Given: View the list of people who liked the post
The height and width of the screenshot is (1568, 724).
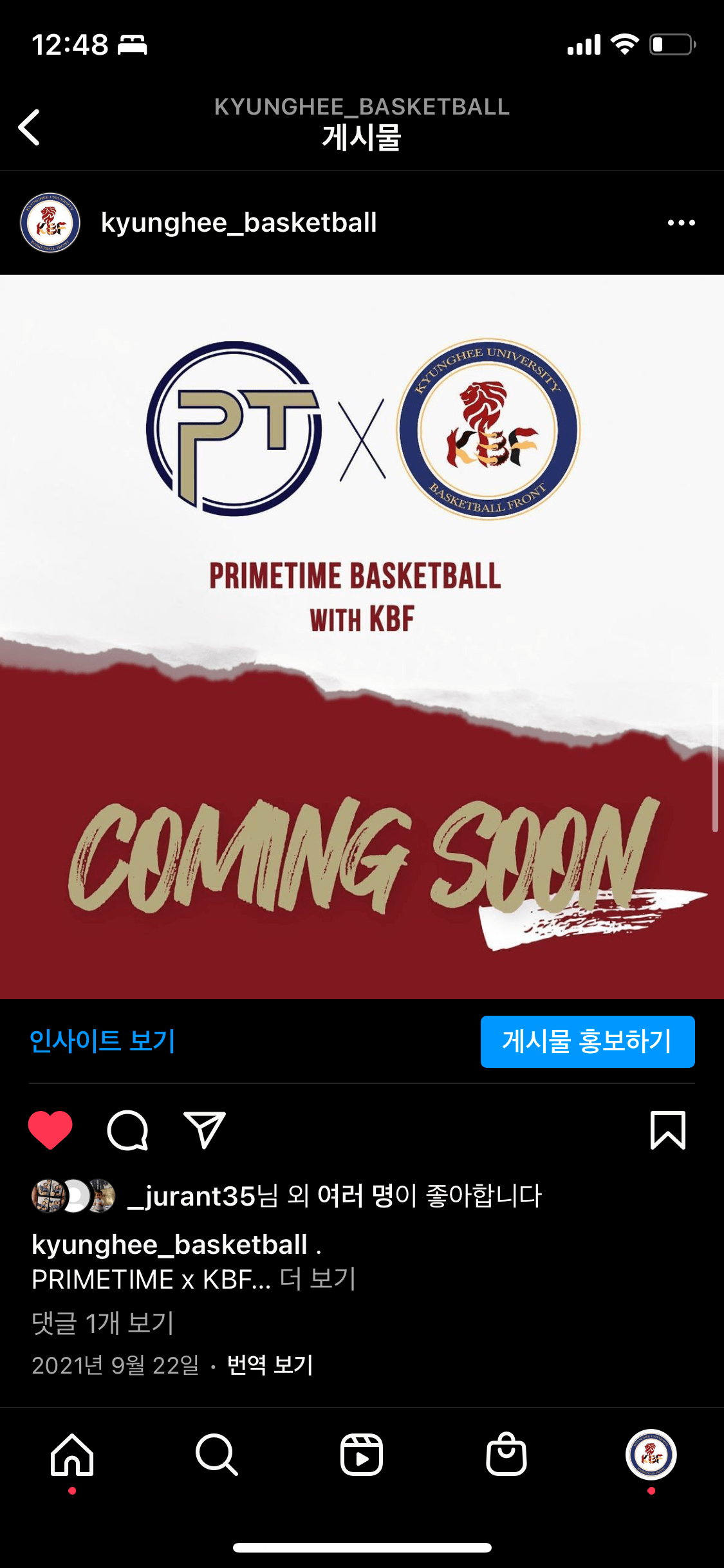Looking at the screenshot, I should 335,1196.
